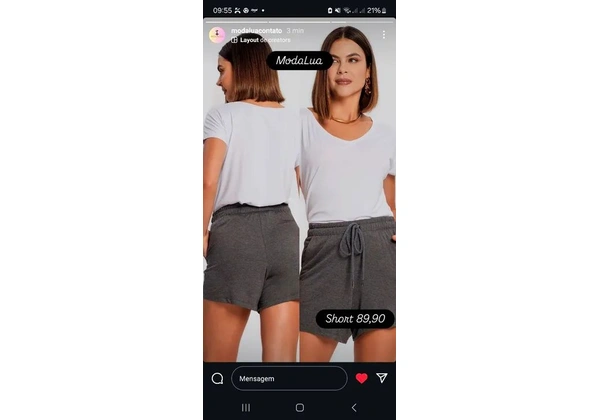The height and width of the screenshot is (420, 600).
Task: Toggle the red heart like on this story
Action: pyautogui.click(x=362, y=378)
